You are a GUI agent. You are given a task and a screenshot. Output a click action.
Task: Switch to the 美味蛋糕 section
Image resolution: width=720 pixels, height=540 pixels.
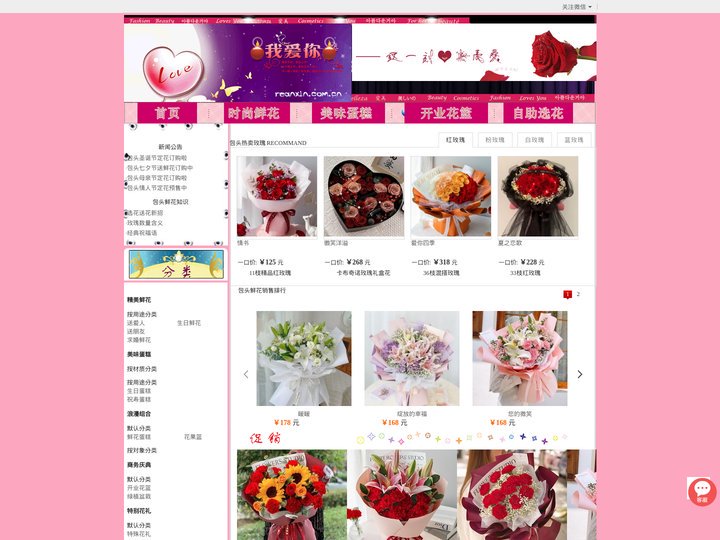pyautogui.click(x=346, y=113)
